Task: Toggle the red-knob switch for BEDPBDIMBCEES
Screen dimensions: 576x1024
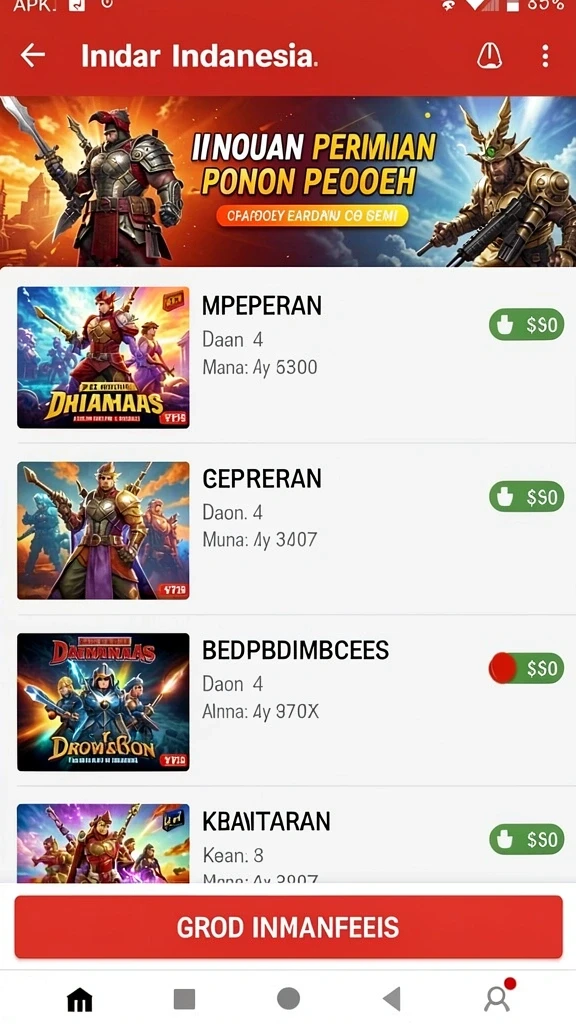Action: tap(526, 668)
